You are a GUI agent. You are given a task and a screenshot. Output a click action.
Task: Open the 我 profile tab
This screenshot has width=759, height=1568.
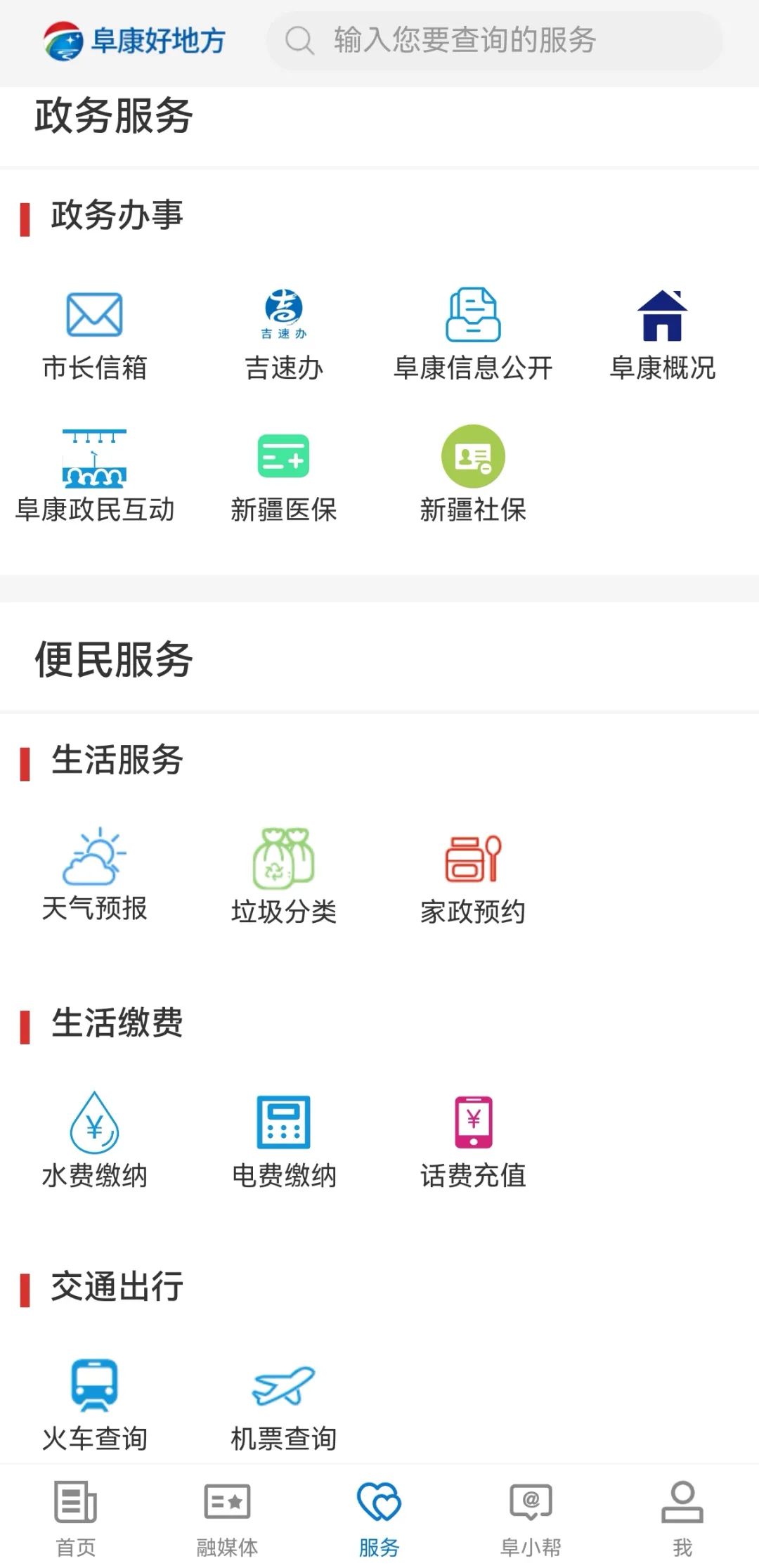tap(682, 1518)
